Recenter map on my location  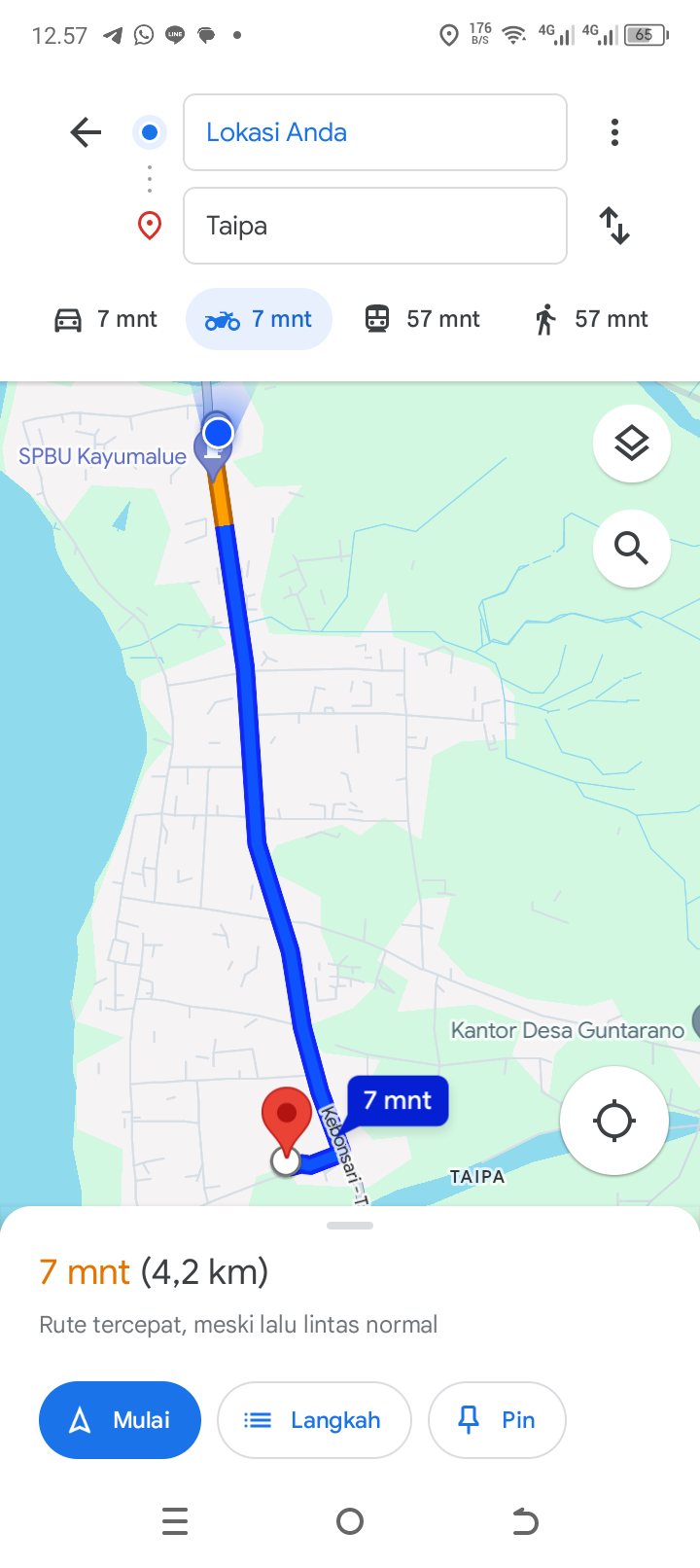614,1121
